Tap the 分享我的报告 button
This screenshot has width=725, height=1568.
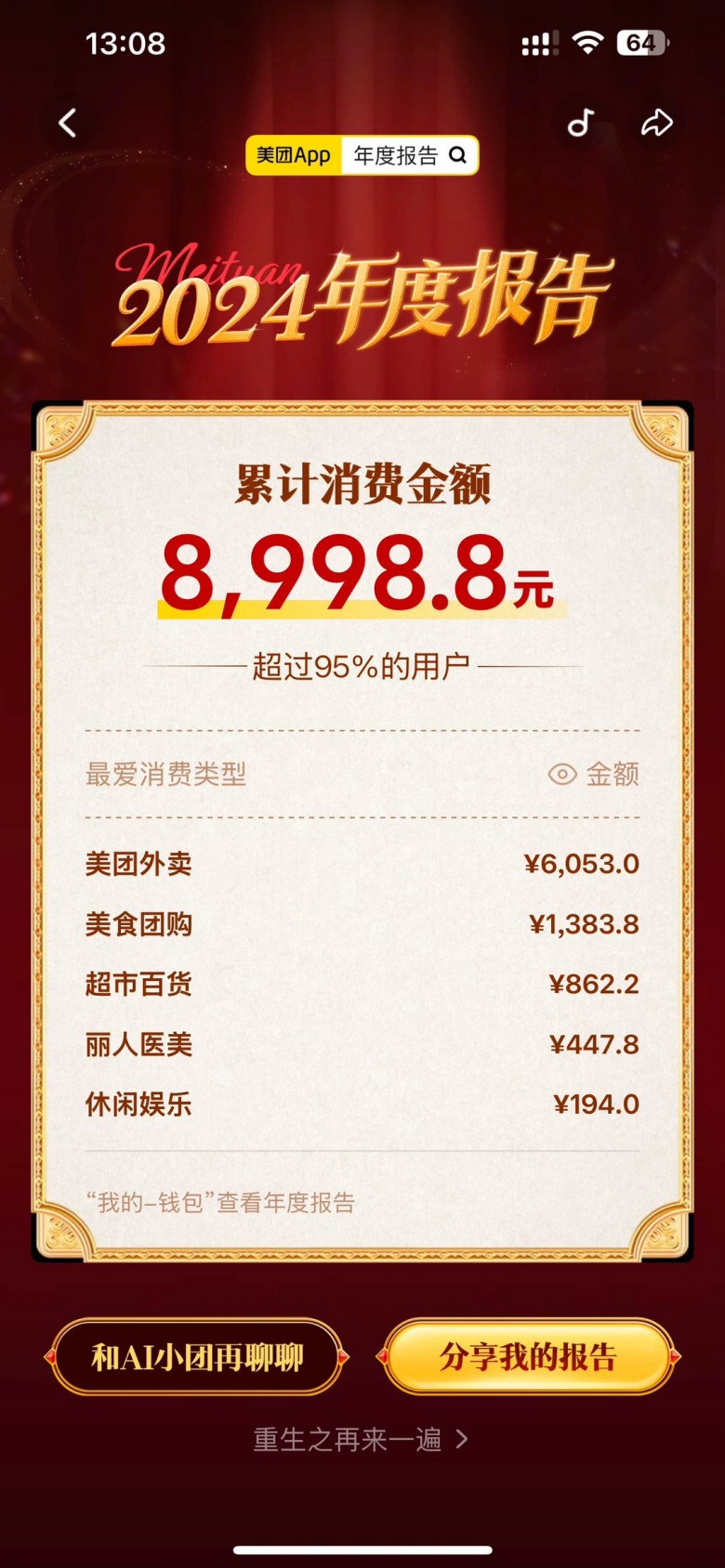point(528,1357)
